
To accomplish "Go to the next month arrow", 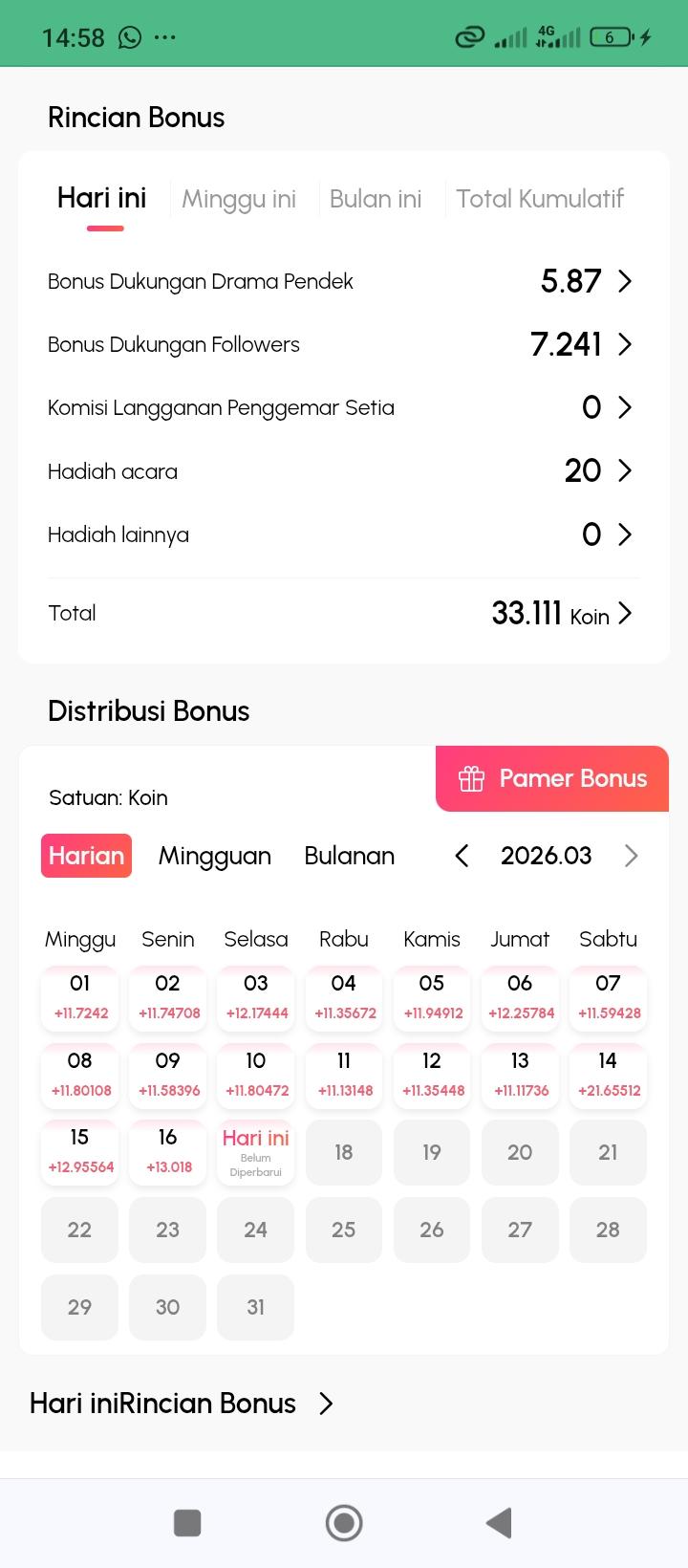I will (x=631, y=856).
